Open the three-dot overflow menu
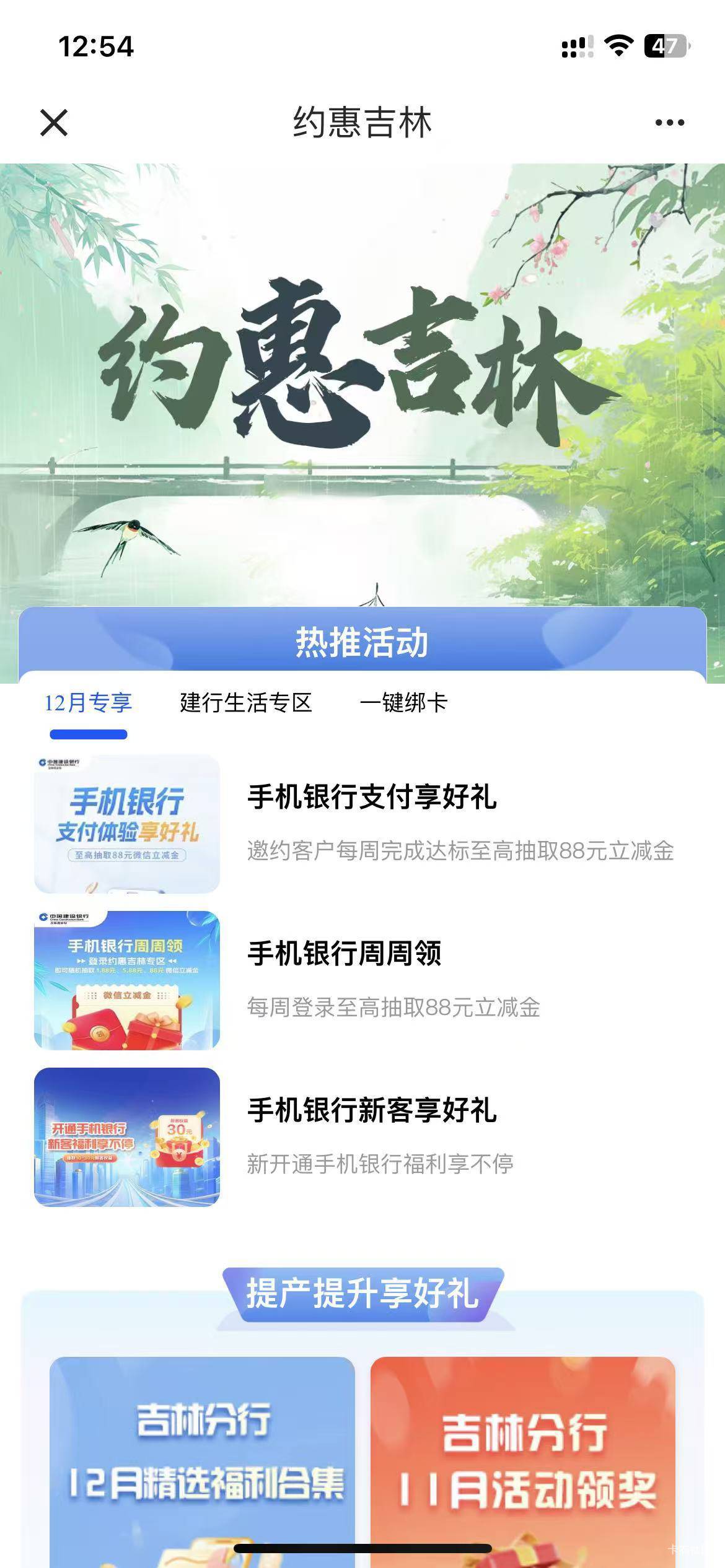The height and width of the screenshot is (1568, 725). [x=670, y=123]
